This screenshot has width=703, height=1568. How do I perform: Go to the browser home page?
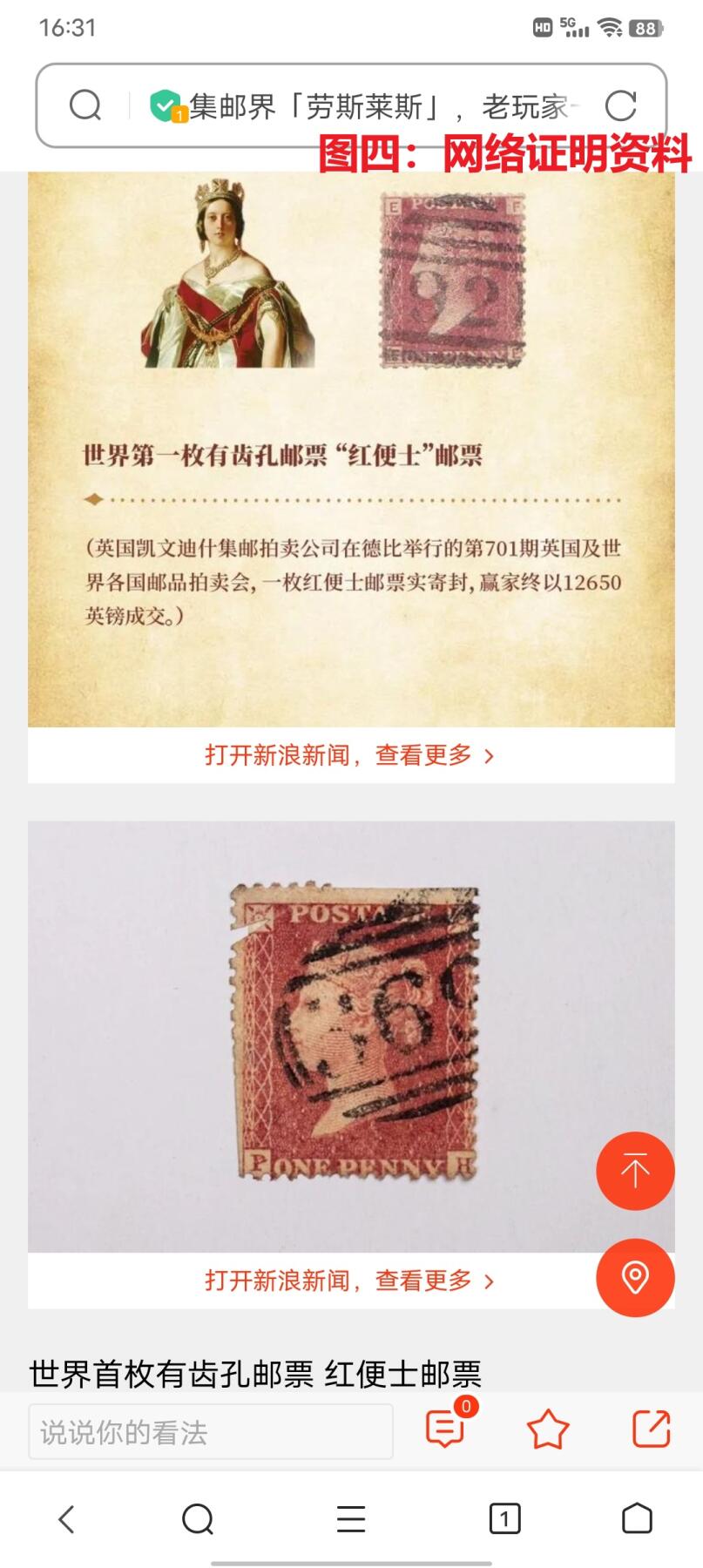637,1518
